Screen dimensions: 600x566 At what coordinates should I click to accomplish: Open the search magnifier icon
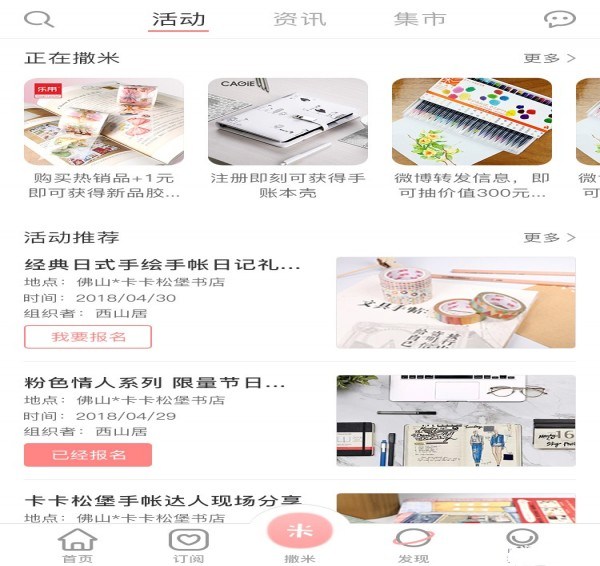click(39, 19)
